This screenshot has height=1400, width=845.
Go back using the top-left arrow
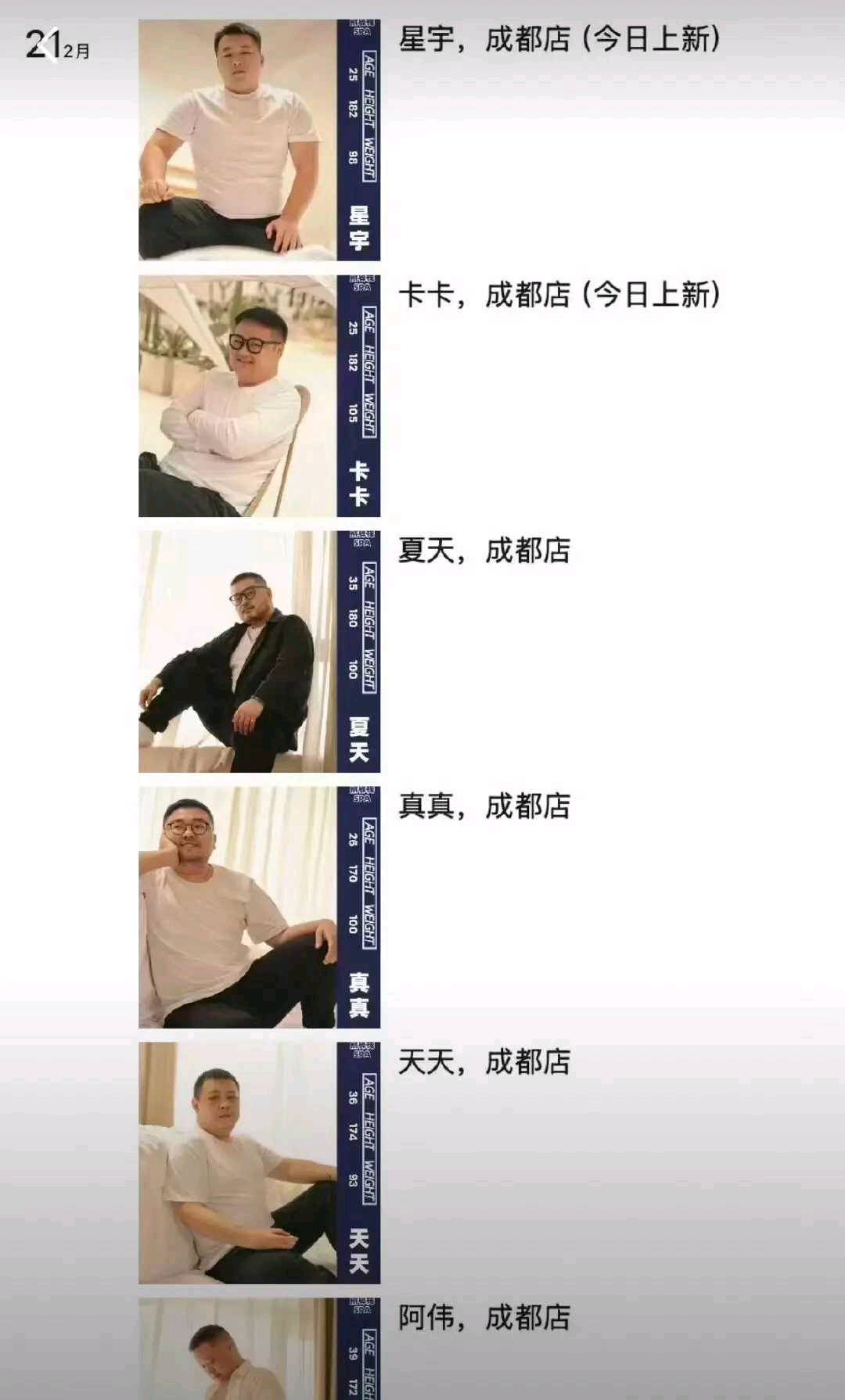(x=49, y=44)
